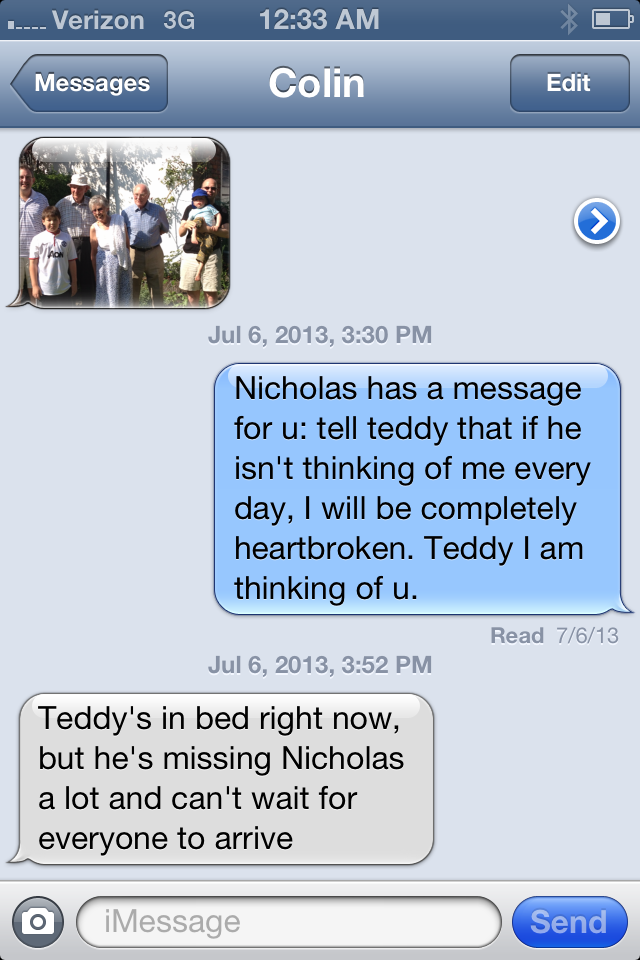
Task: Go back to the Messages list
Action: tap(90, 84)
